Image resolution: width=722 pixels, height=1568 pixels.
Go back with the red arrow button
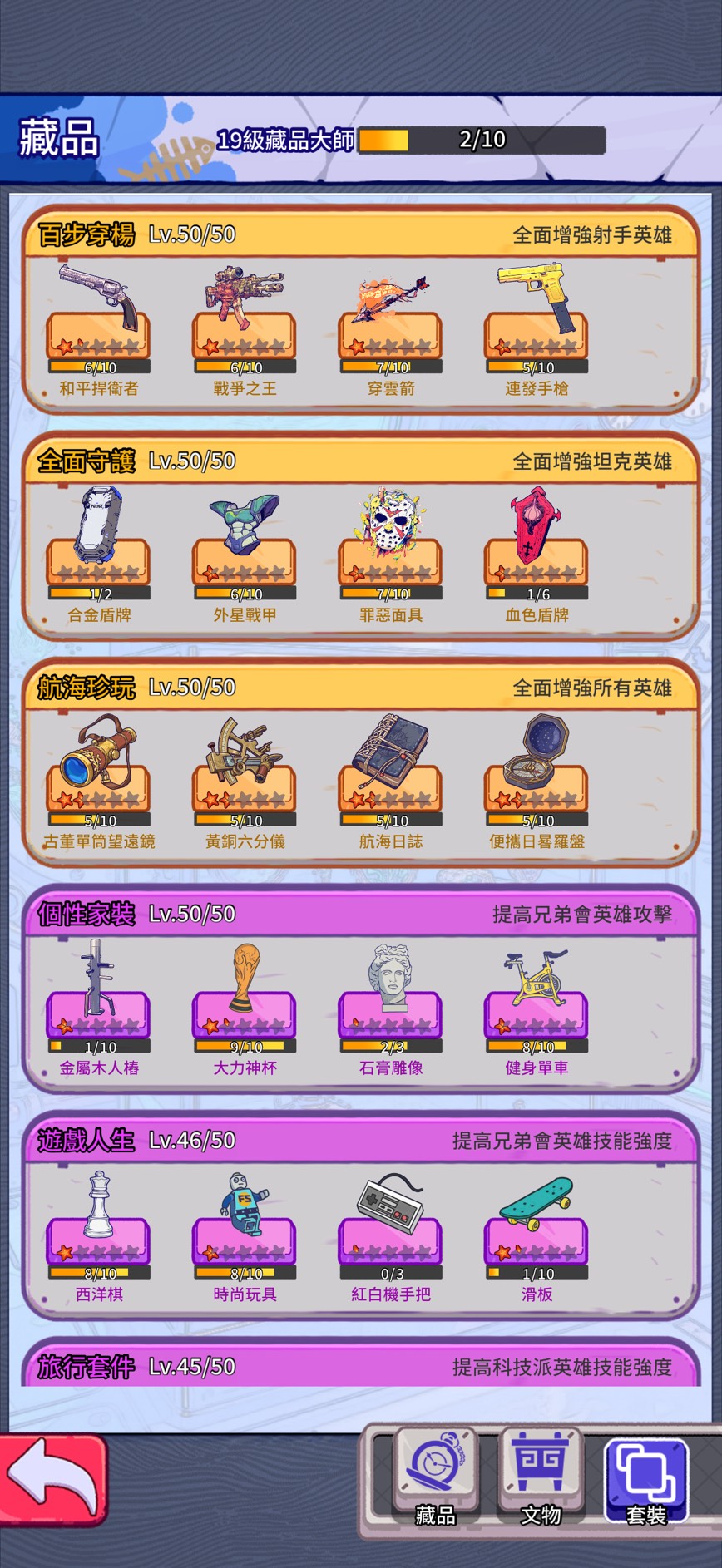53,1478
